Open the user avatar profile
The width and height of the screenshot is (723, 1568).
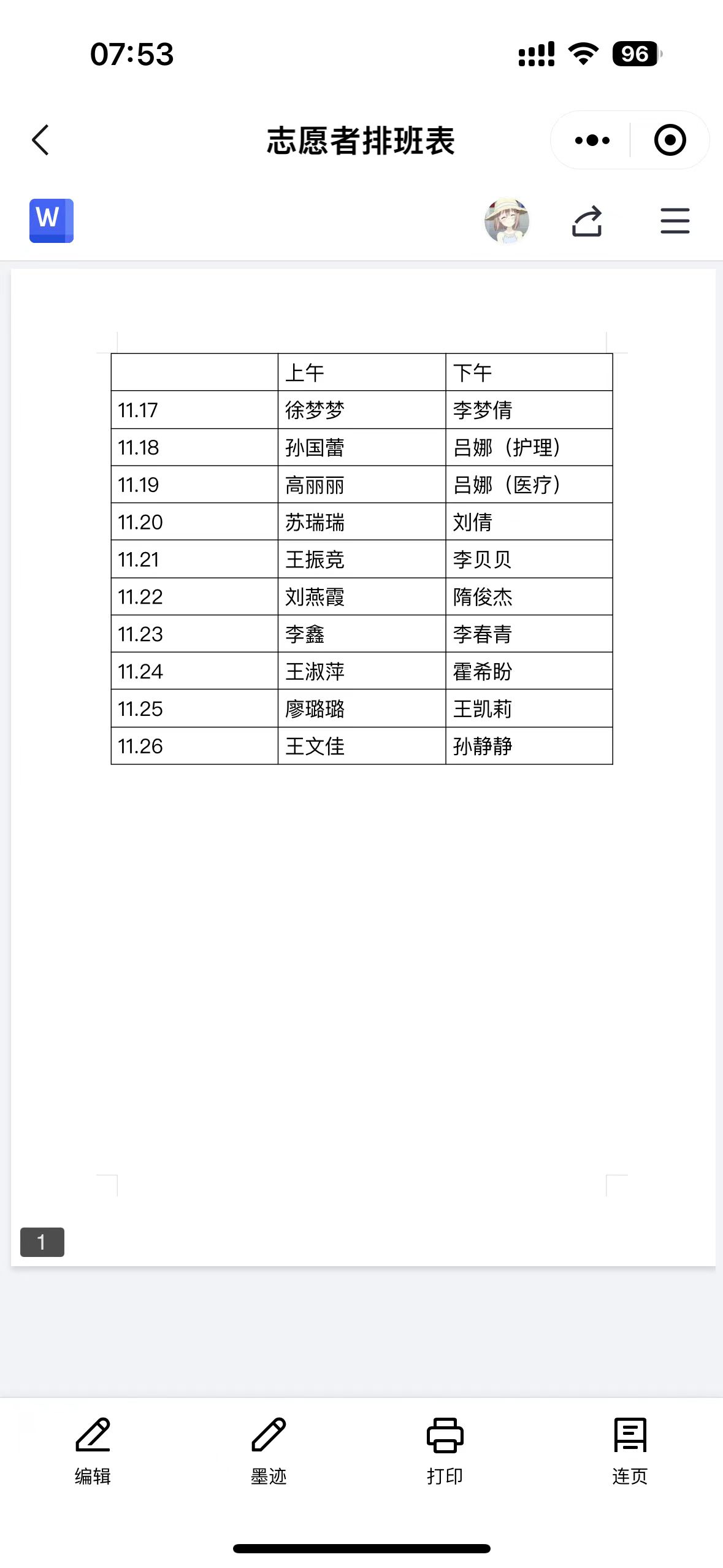[x=507, y=221]
